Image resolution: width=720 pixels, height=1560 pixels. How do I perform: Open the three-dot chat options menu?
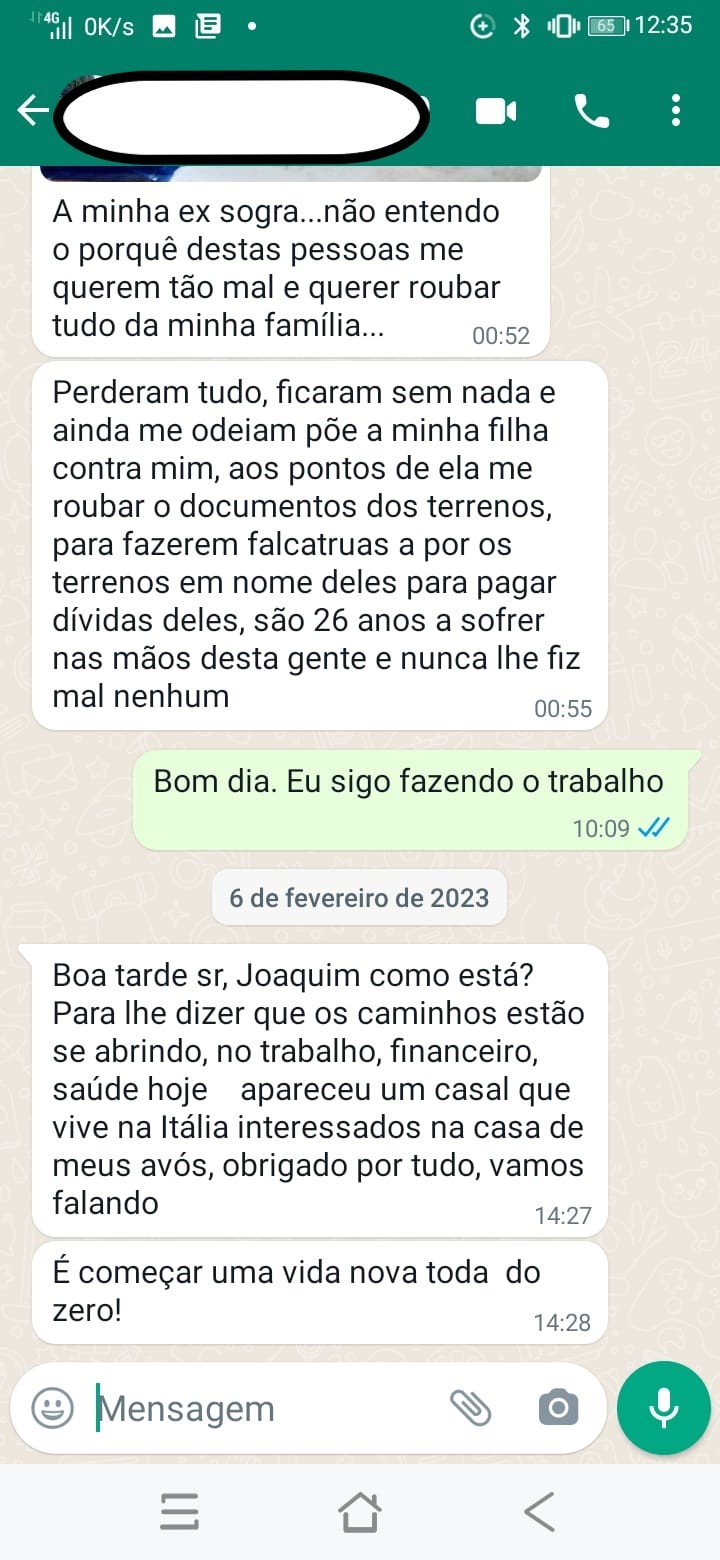click(x=676, y=111)
